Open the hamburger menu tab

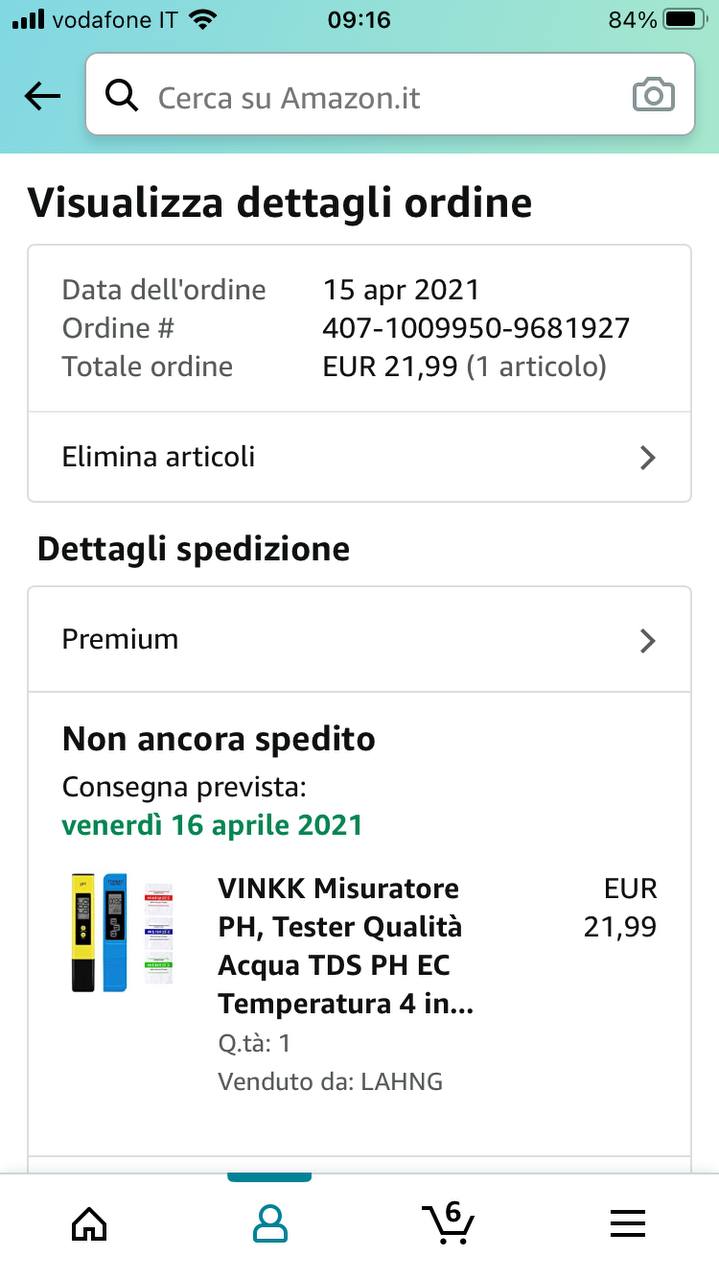coord(628,1223)
